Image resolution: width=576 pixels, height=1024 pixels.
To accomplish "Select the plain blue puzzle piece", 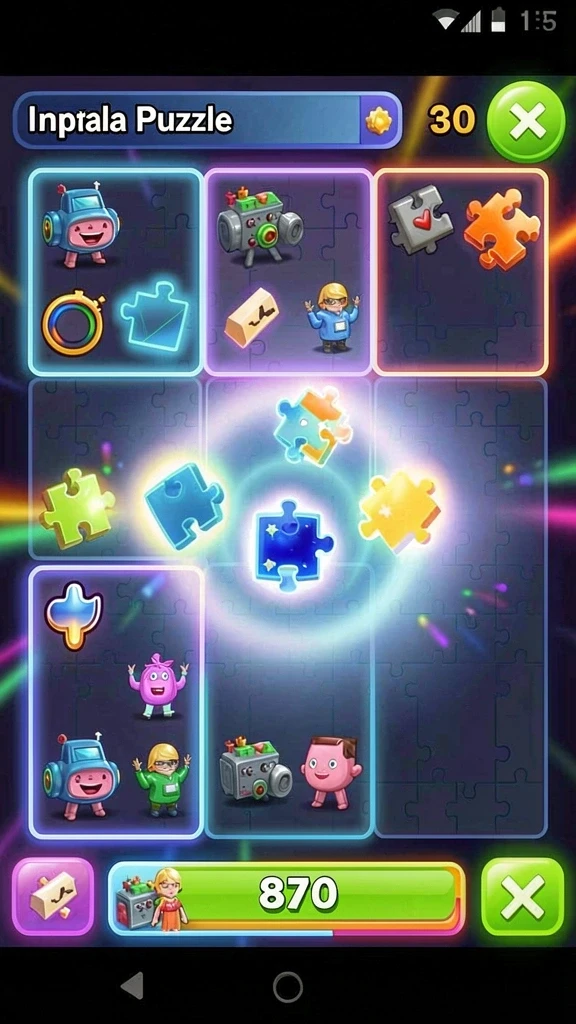I will coord(184,504).
